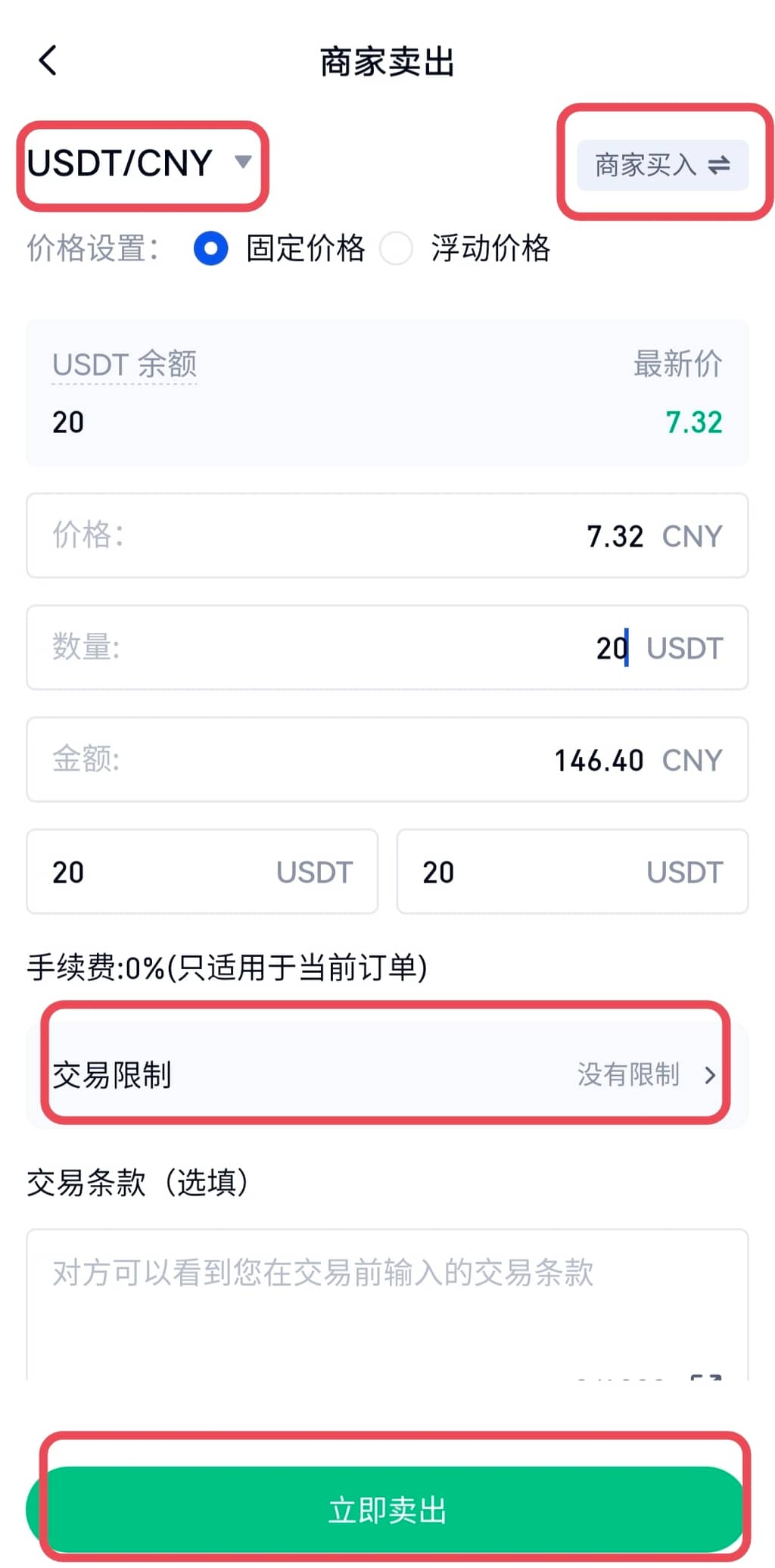Viewport: 775px width, 1568px height.
Task: Go back from the 商家卖出 screen
Action: 48,61
